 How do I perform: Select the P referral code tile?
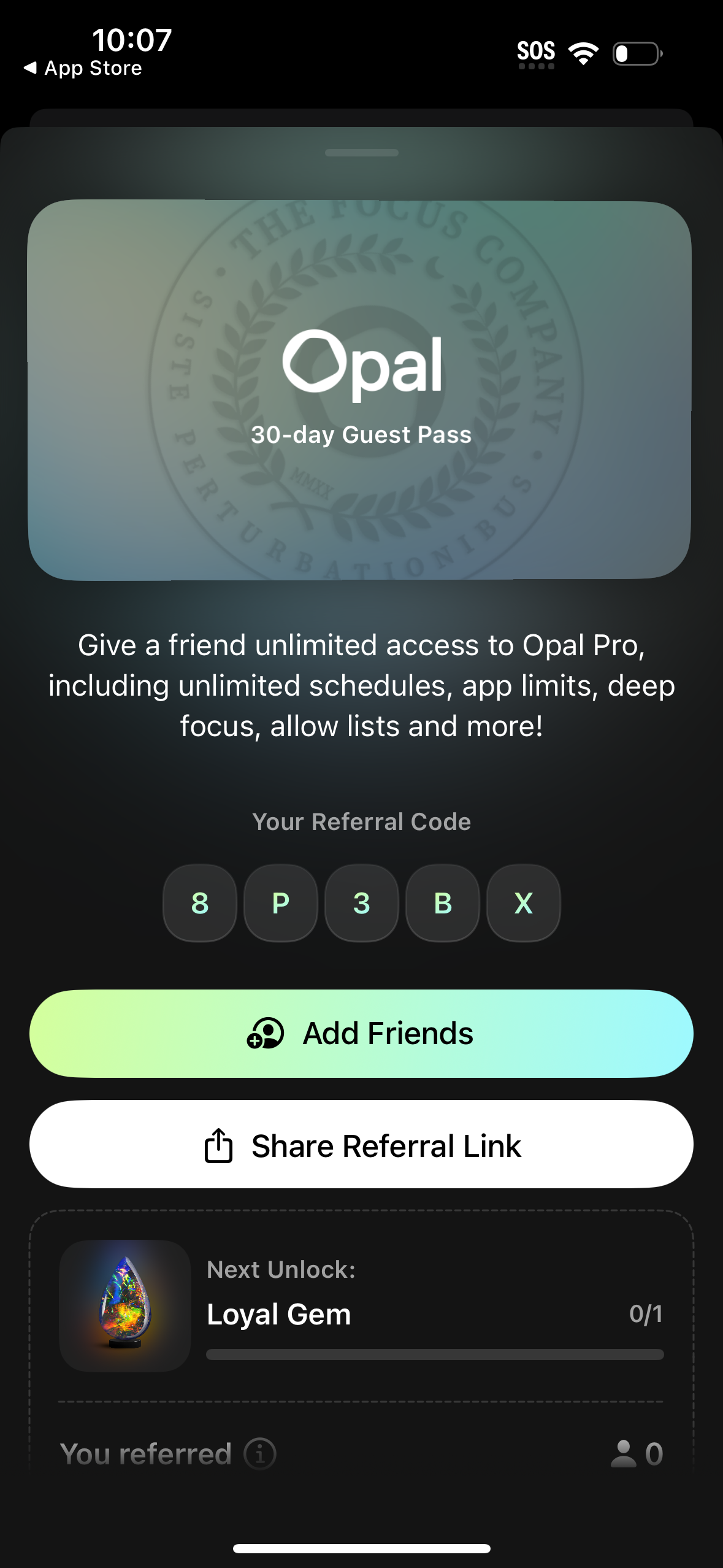280,903
